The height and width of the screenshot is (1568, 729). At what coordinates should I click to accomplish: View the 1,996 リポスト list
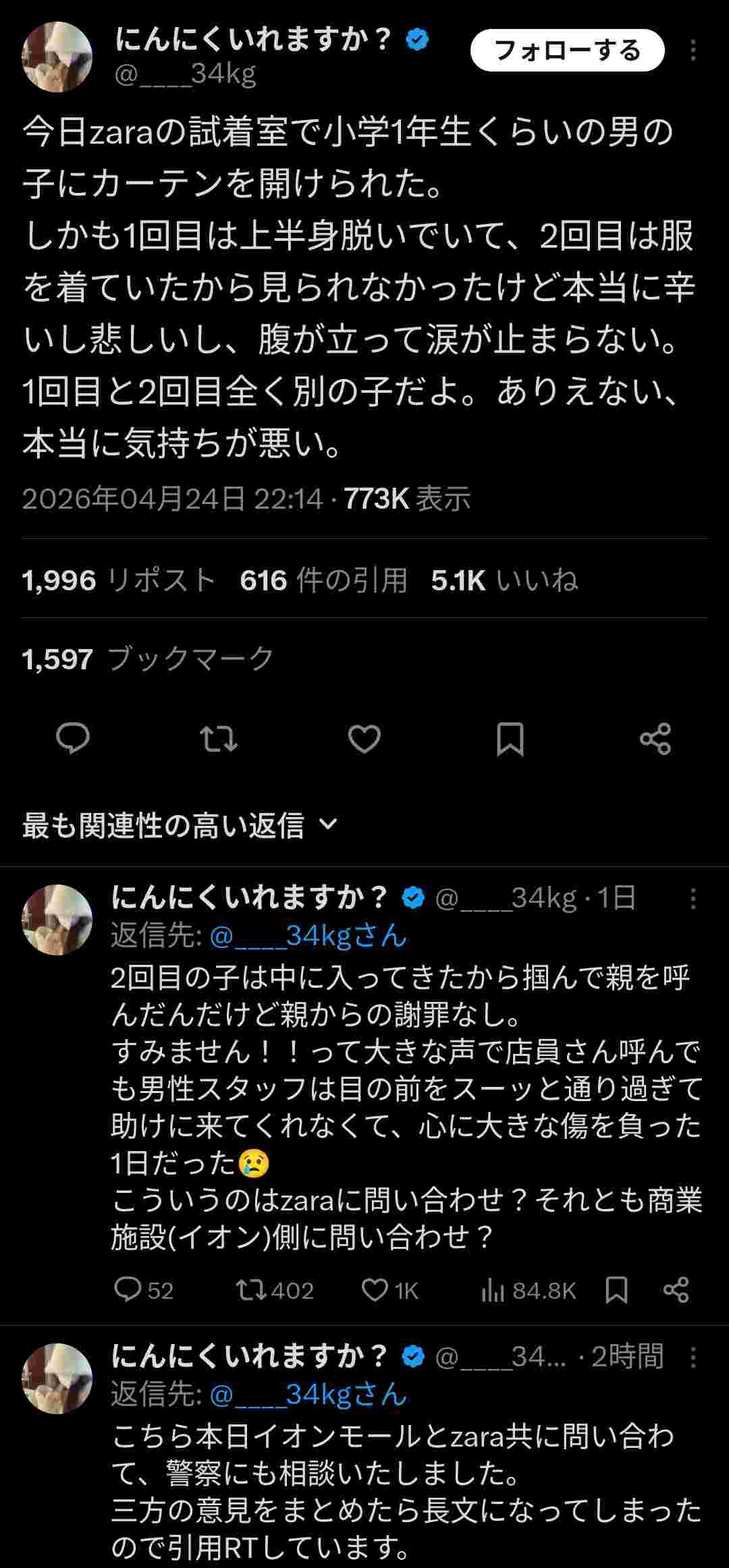119,580
